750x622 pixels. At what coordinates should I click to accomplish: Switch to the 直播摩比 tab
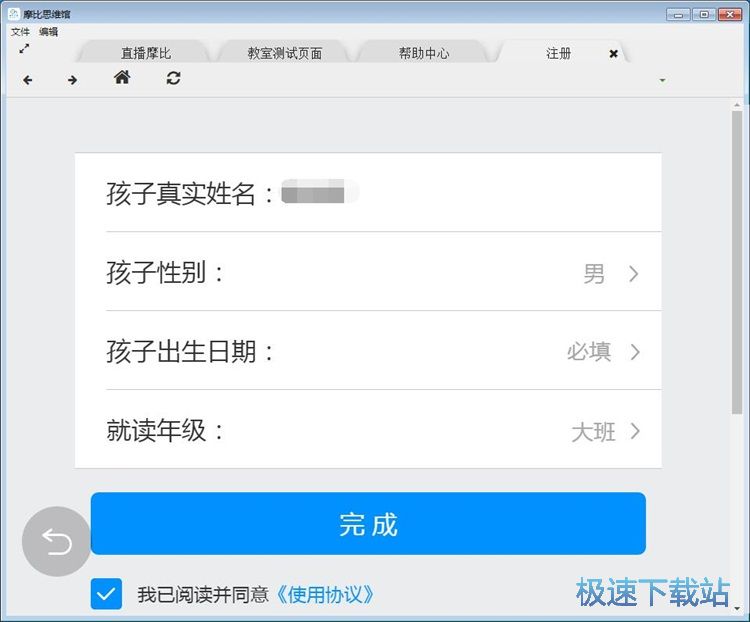point(145,53)
